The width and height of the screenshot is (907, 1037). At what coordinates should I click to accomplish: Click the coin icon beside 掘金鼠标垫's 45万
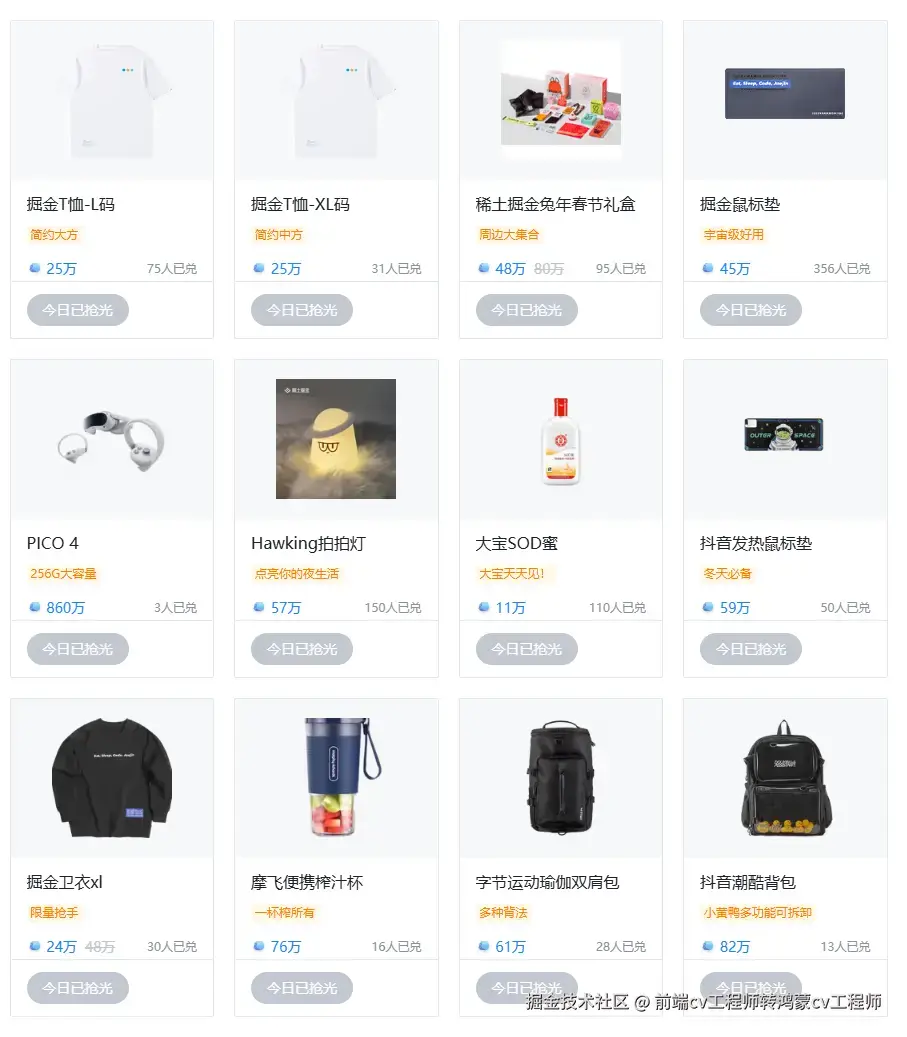point(707,268)
